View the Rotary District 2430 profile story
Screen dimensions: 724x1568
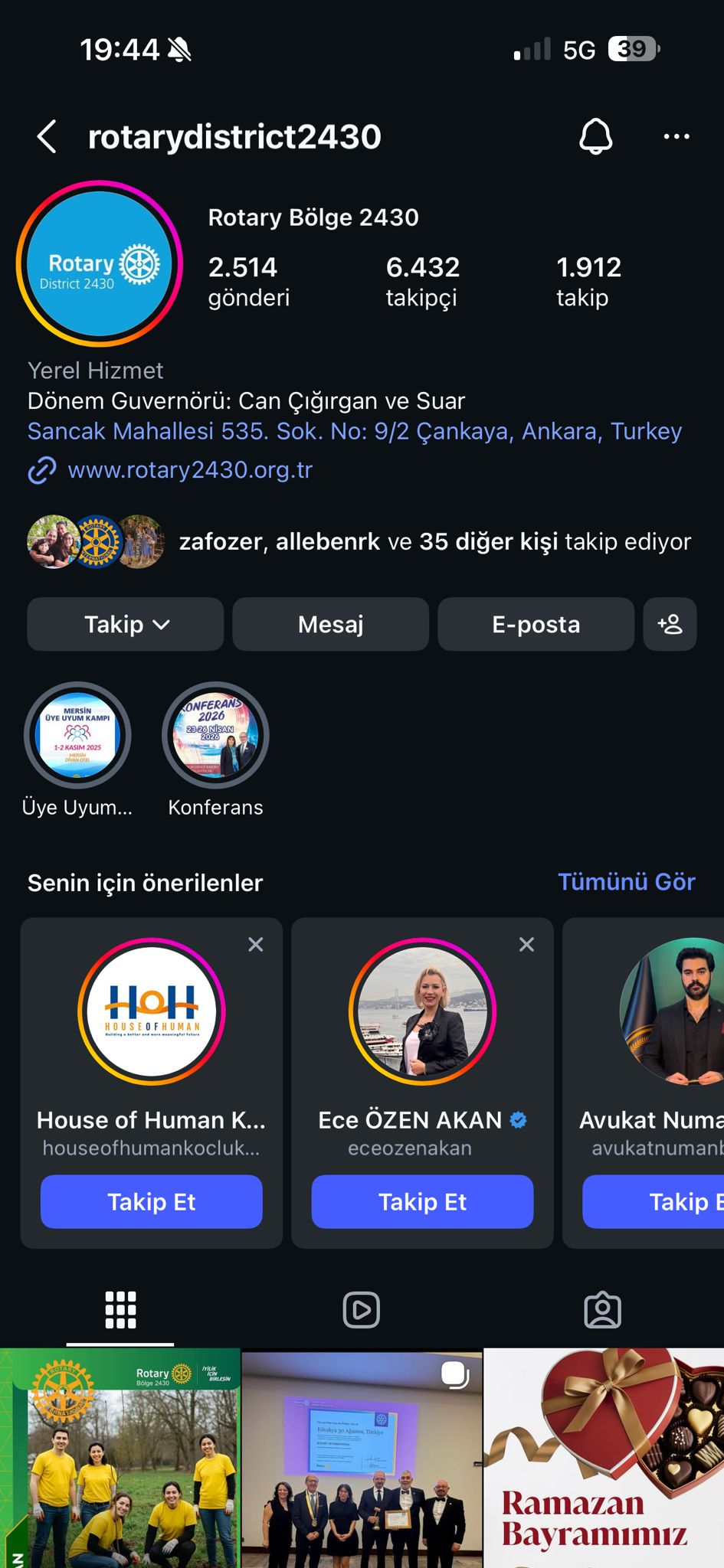[x=100, y=264]
